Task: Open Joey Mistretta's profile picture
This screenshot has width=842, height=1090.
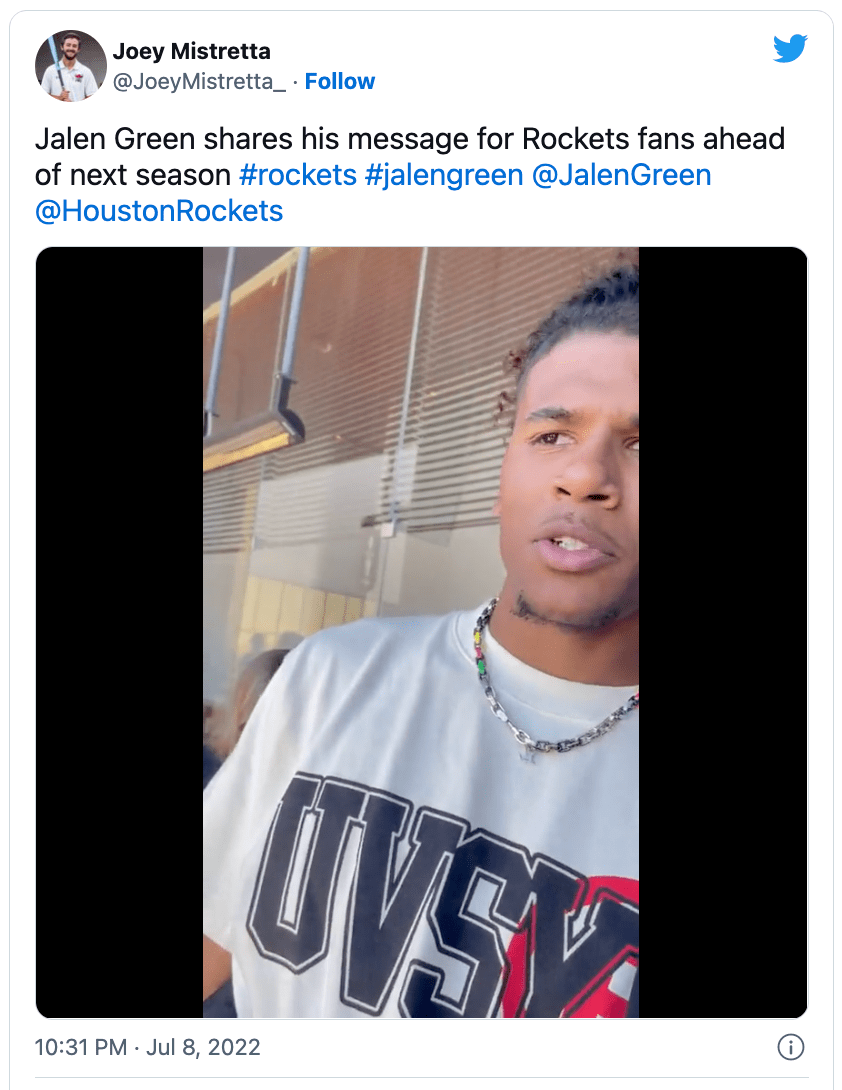Action: click(70, 66)
